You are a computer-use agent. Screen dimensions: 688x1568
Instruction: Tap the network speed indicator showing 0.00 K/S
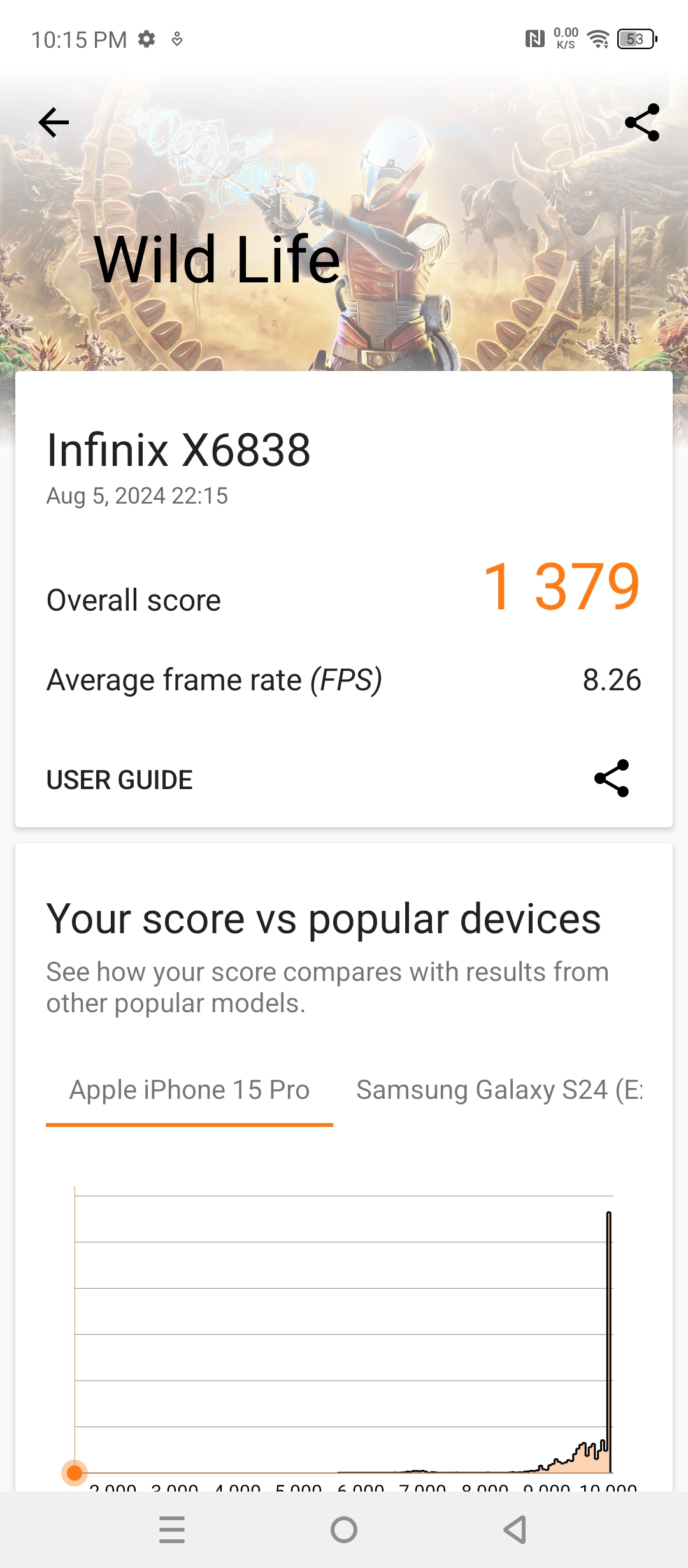[x=566, y=39]
